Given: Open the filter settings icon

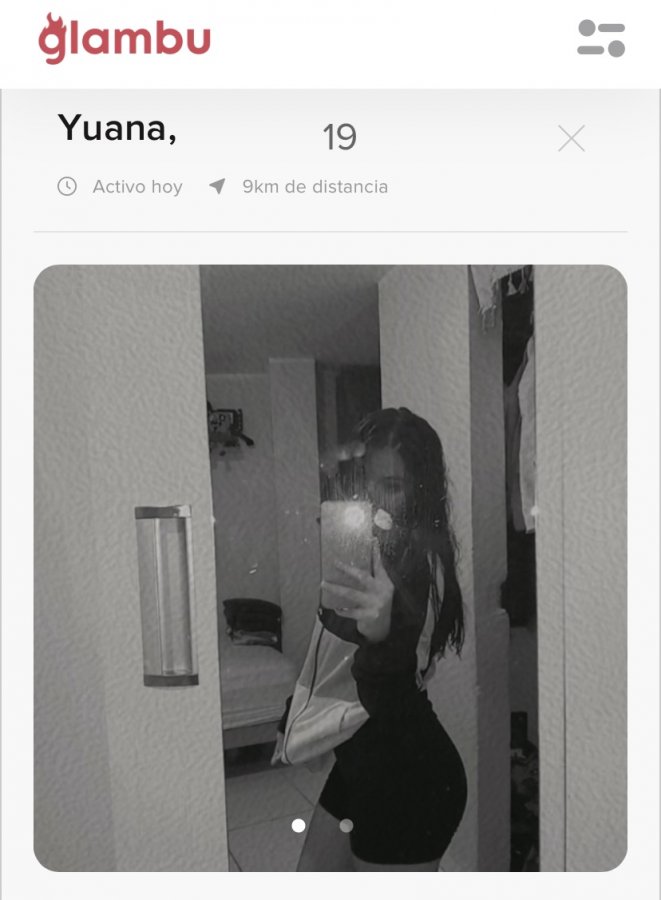Looking at the screenshot, I should pyautogui.click(x=601, y=38).
